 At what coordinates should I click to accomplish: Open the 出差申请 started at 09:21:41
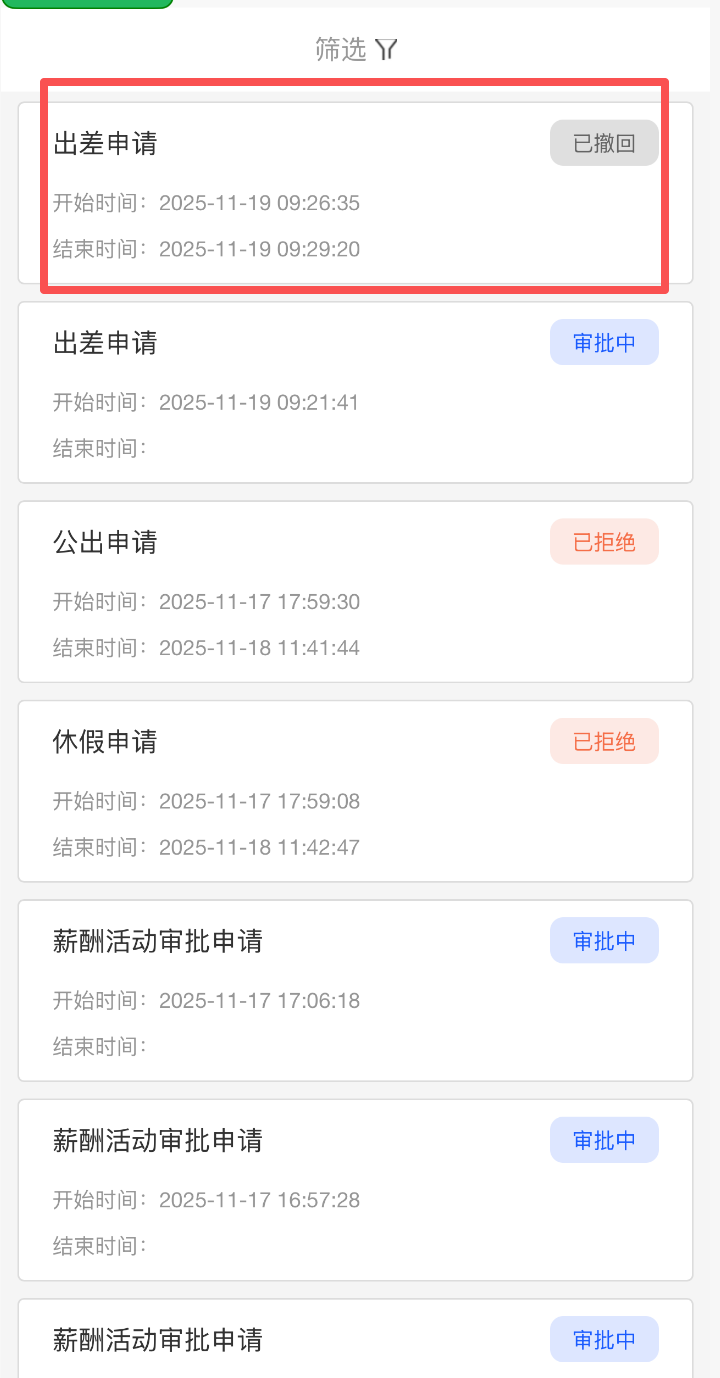pyautogui.click(x=355, y=392)
